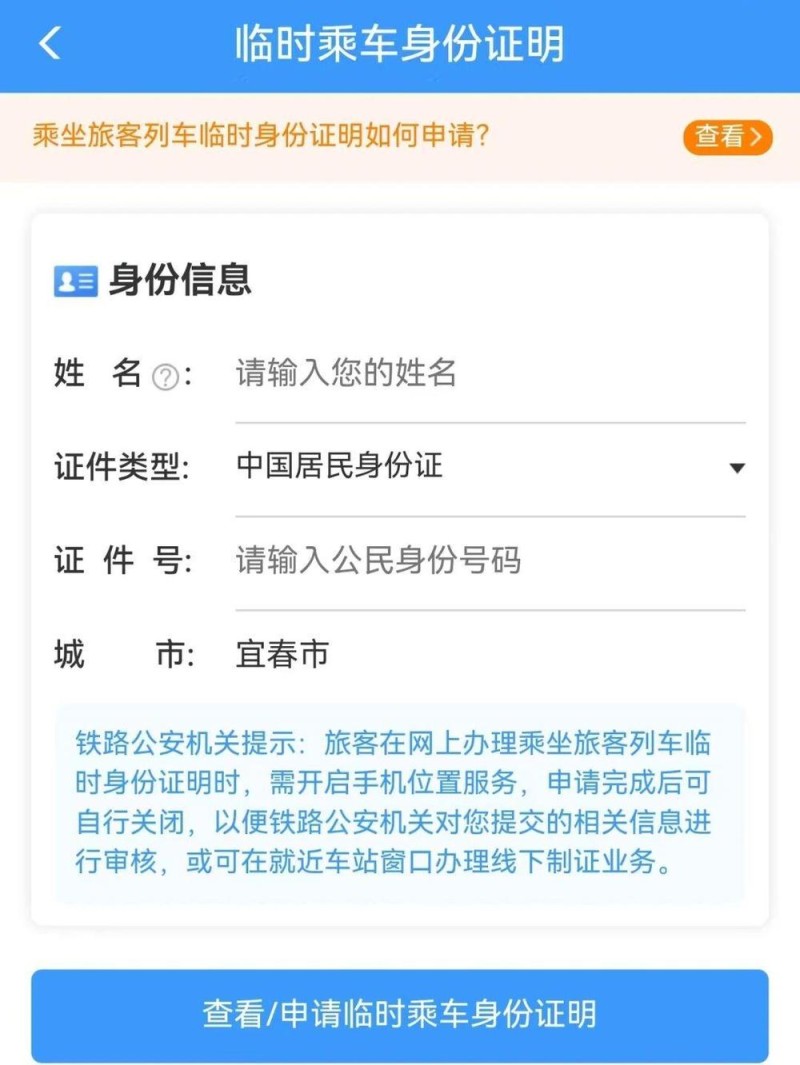
Task: Tap the 临时乘车身份证明 page title
Action: tap(400, 42)
